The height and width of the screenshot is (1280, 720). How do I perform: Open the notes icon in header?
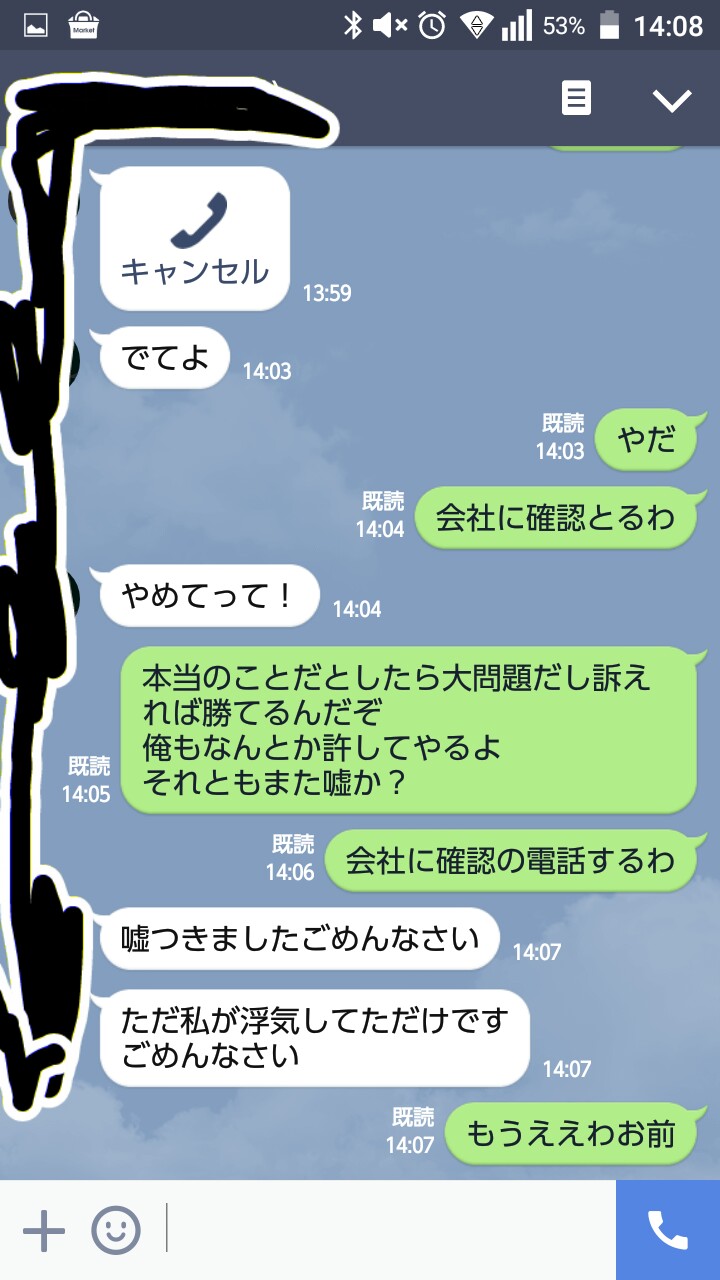click(x=576, y=98)
